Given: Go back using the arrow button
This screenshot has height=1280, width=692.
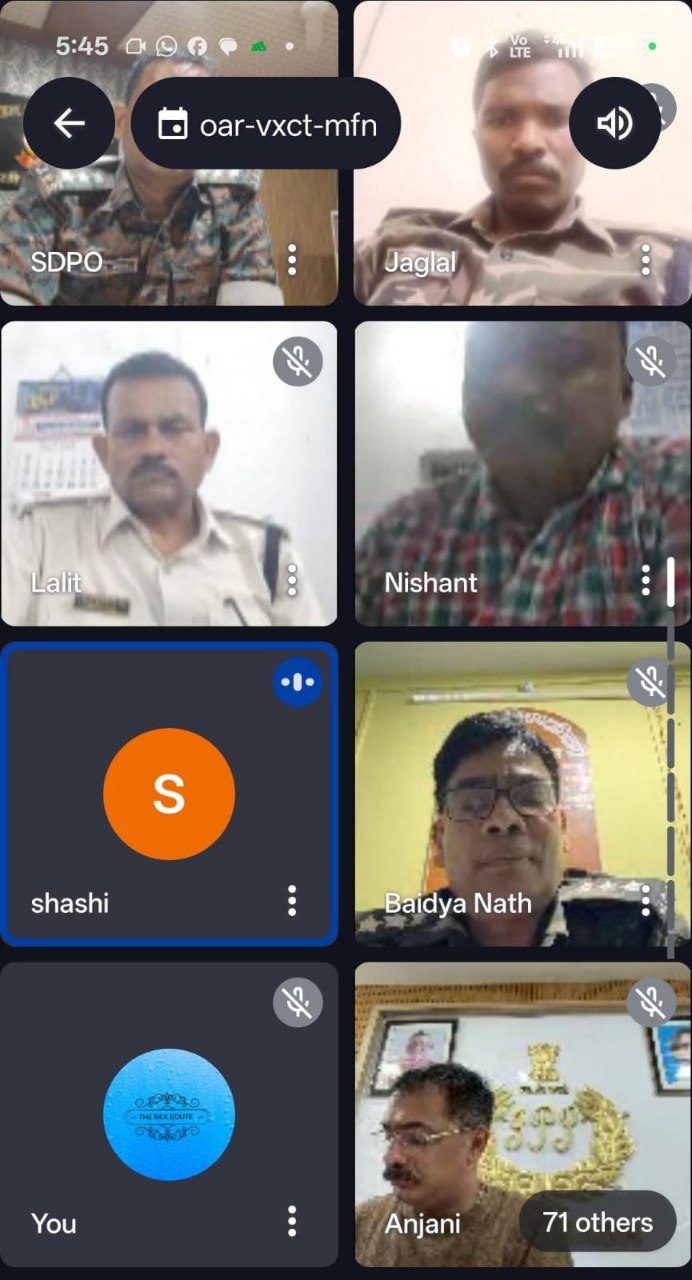Looking at the screenshot, I should tap(69, 123).
